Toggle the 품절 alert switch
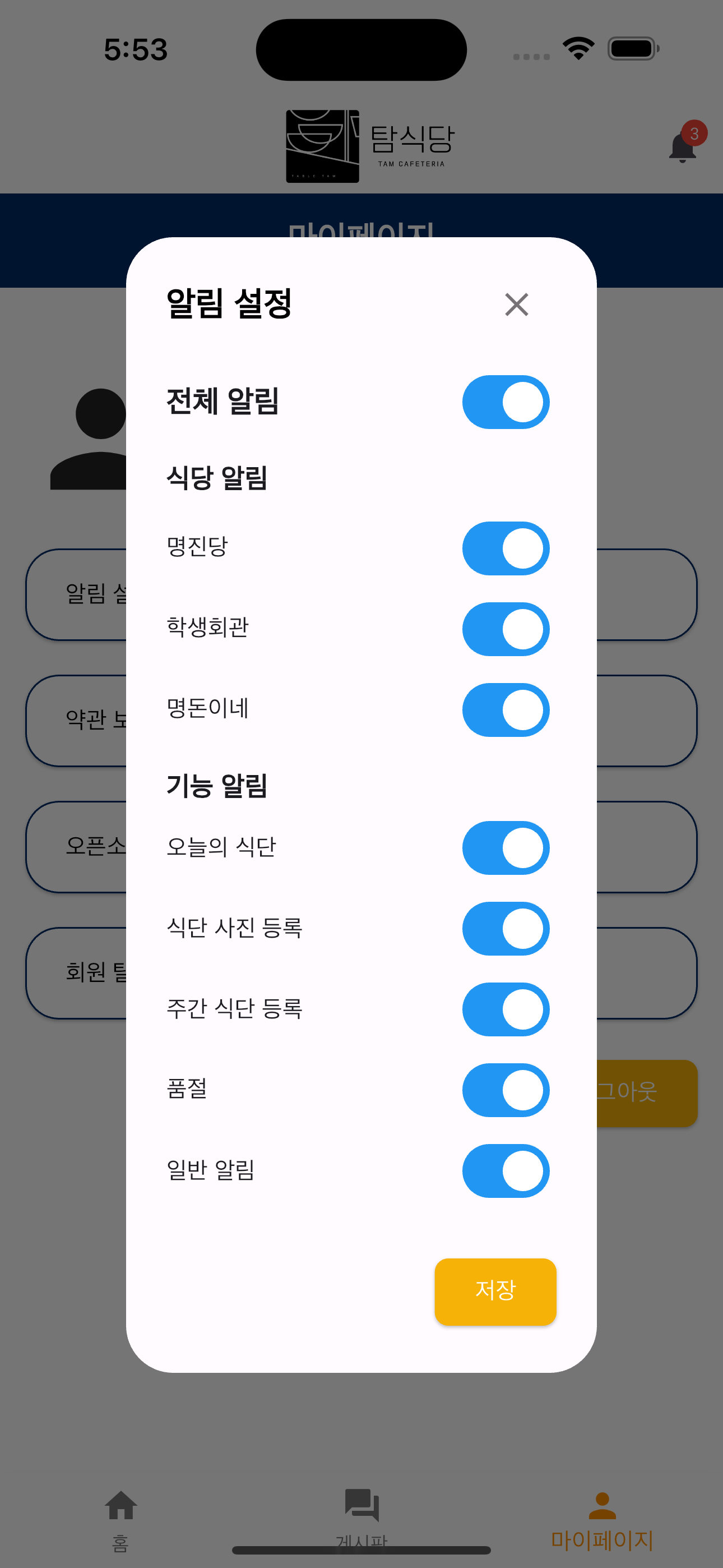 coord(506,1090)
